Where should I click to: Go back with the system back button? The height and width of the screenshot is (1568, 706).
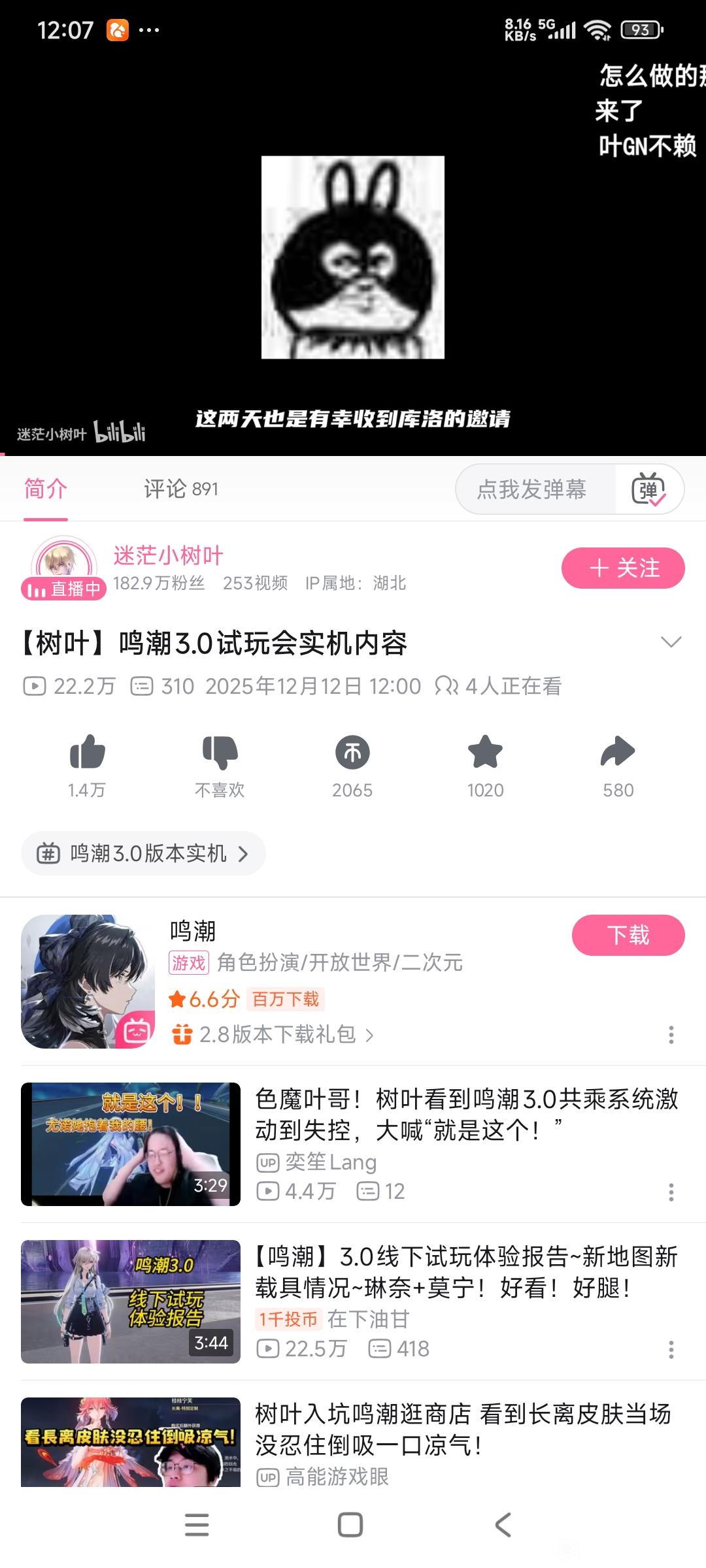(x=502, y=1525)
